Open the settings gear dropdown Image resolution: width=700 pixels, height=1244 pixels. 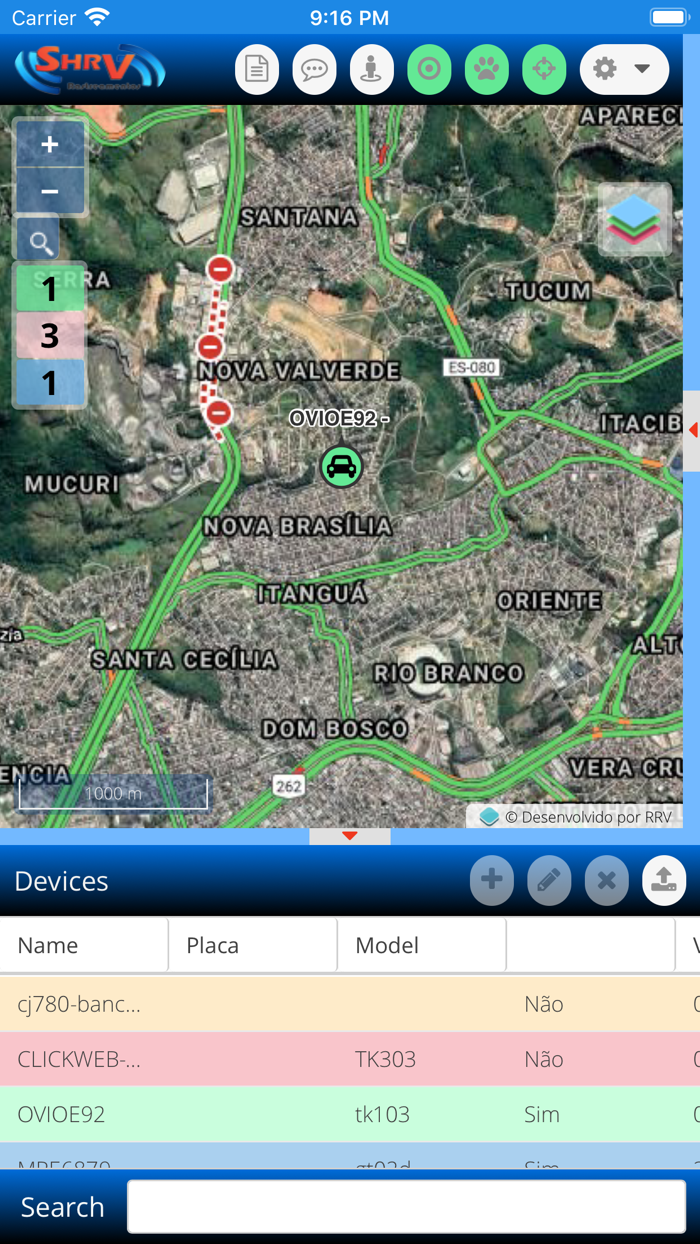624,70
